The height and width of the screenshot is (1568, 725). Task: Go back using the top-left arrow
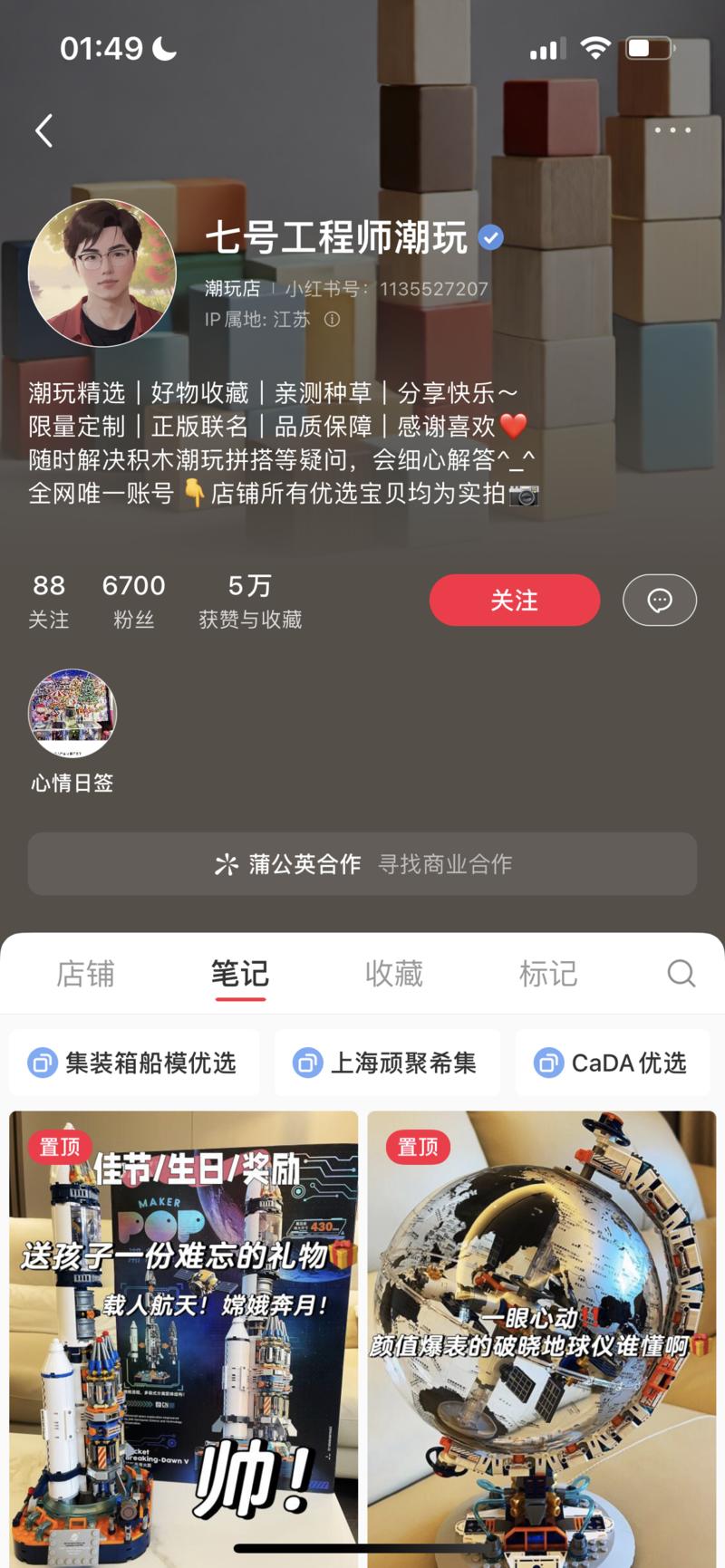pos(44,131)
